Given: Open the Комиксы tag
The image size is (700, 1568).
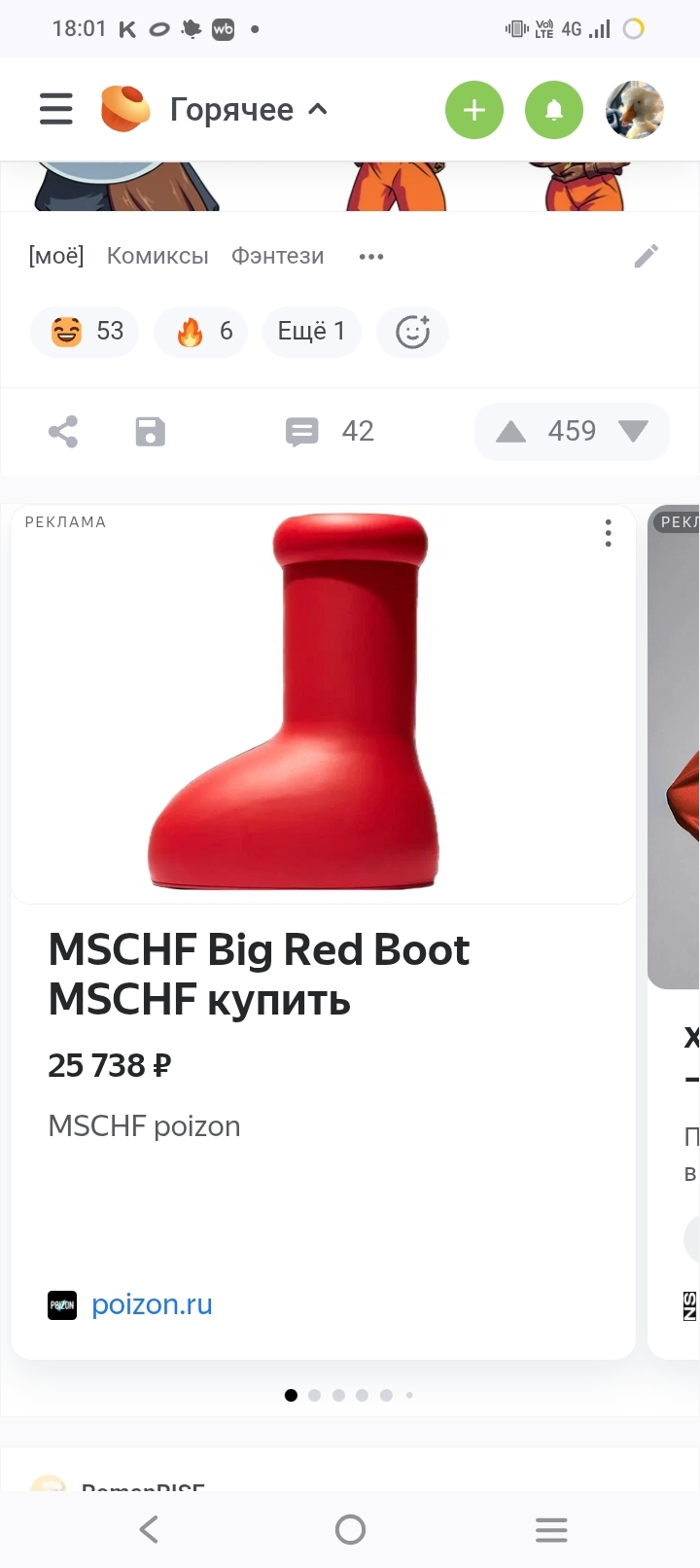Looking at the screenshot, I should coord(157,256).
